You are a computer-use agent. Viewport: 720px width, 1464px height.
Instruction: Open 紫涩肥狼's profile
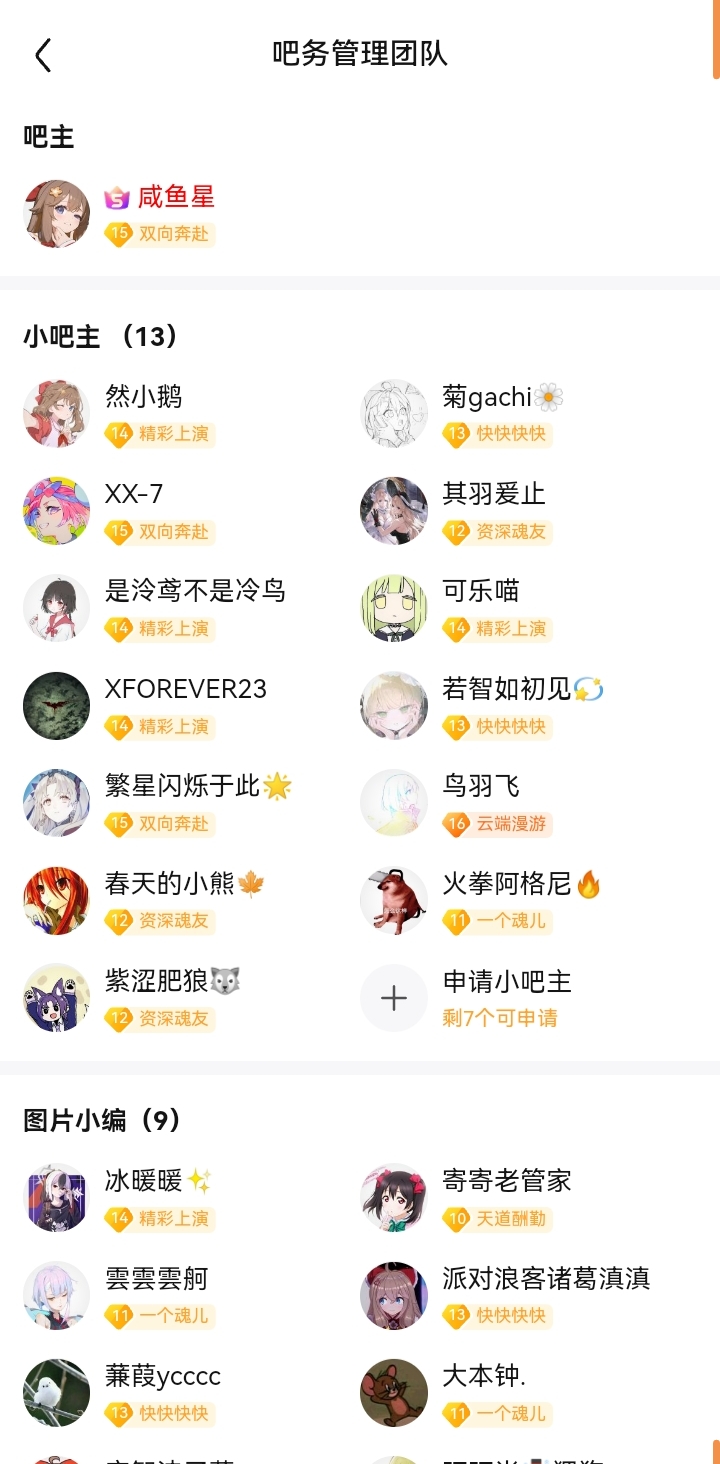pyautogui.click(x=56, y=998)
